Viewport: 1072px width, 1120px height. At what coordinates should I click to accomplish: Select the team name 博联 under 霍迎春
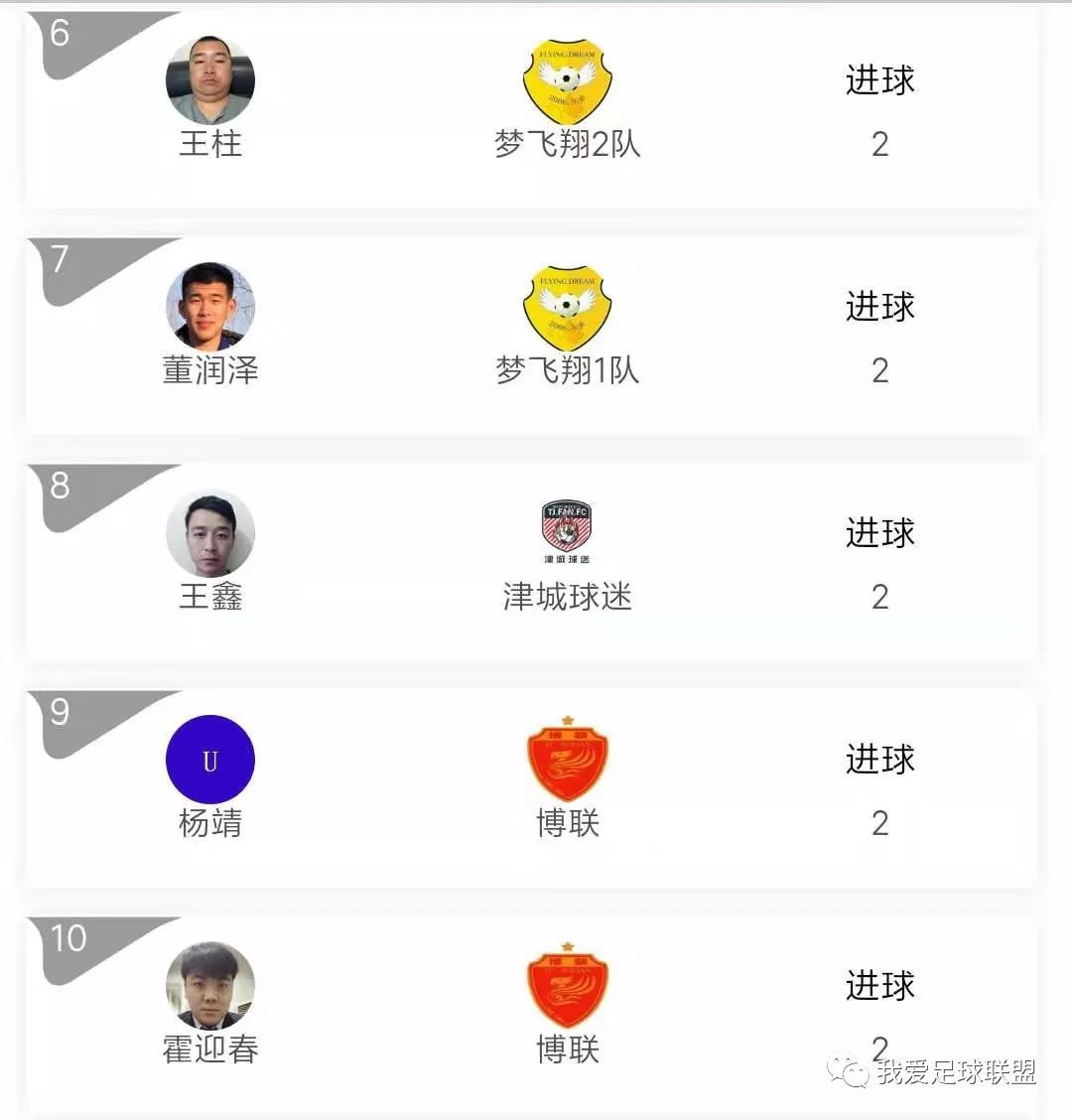pyautogui.click(x=564, y=1050)
